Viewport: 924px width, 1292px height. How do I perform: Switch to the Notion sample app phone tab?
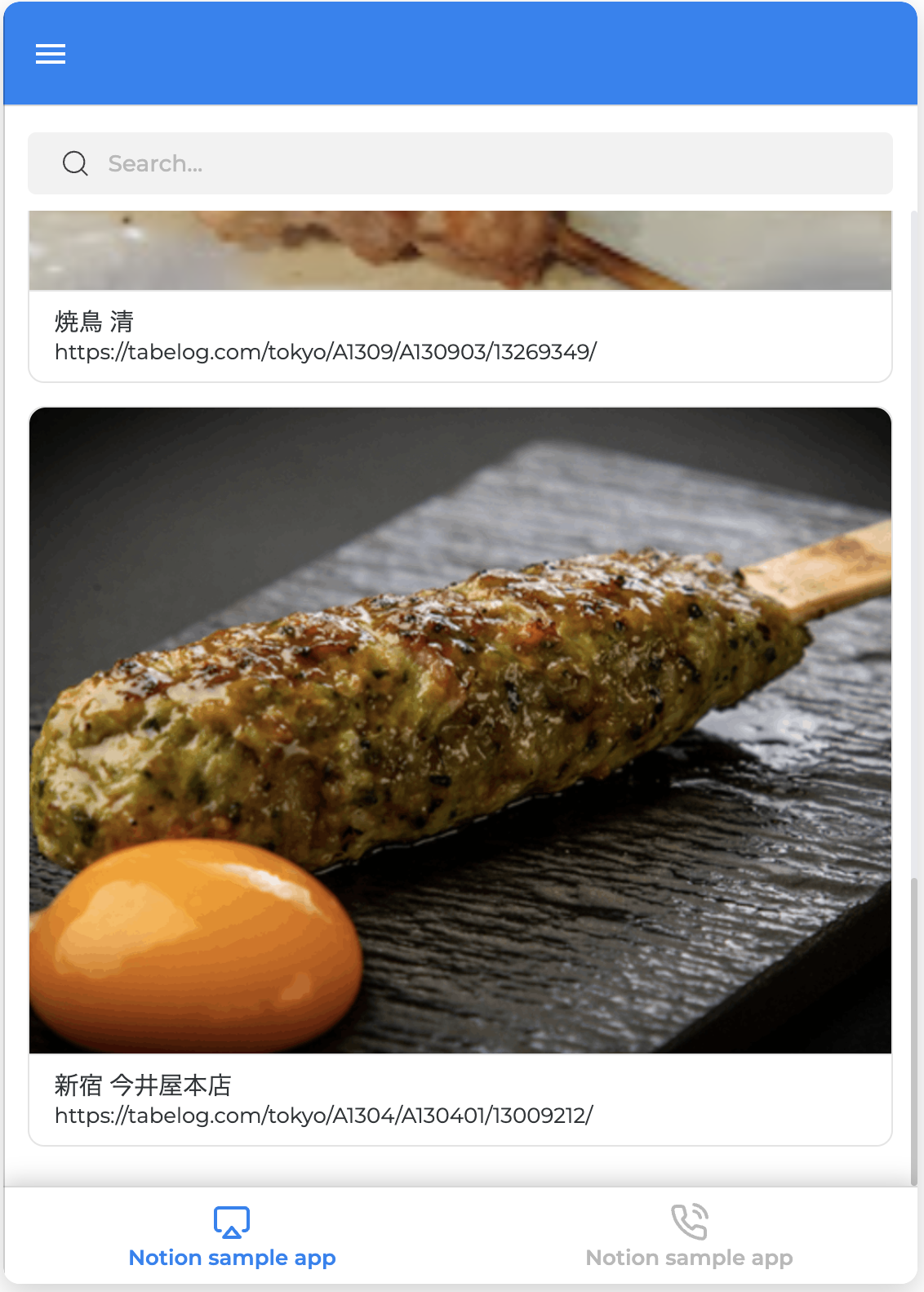click(689, 1236)
